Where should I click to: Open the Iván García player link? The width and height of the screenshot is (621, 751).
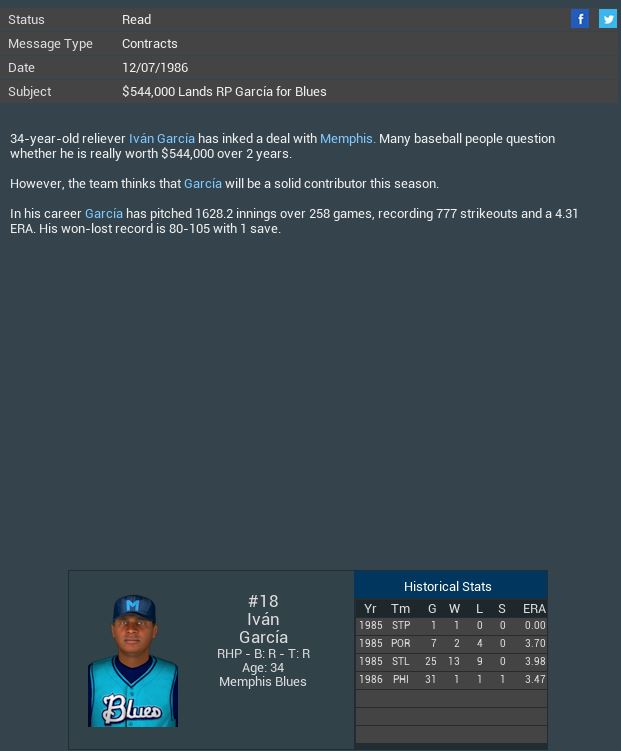tap(162, 139)
